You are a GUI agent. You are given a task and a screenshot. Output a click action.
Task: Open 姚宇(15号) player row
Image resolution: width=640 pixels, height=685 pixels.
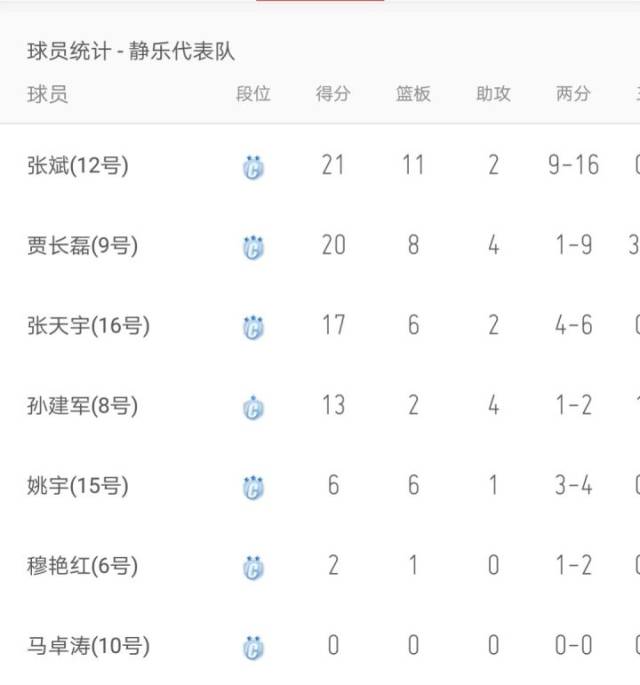click(x=78, y=486)
